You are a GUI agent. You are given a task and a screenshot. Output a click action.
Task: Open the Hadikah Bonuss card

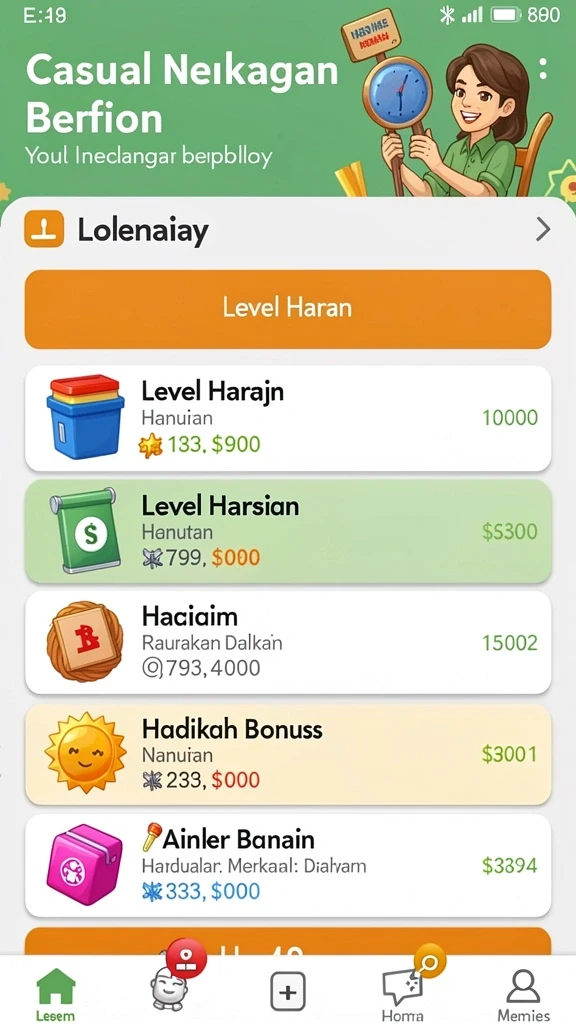(x=288, y=754)
